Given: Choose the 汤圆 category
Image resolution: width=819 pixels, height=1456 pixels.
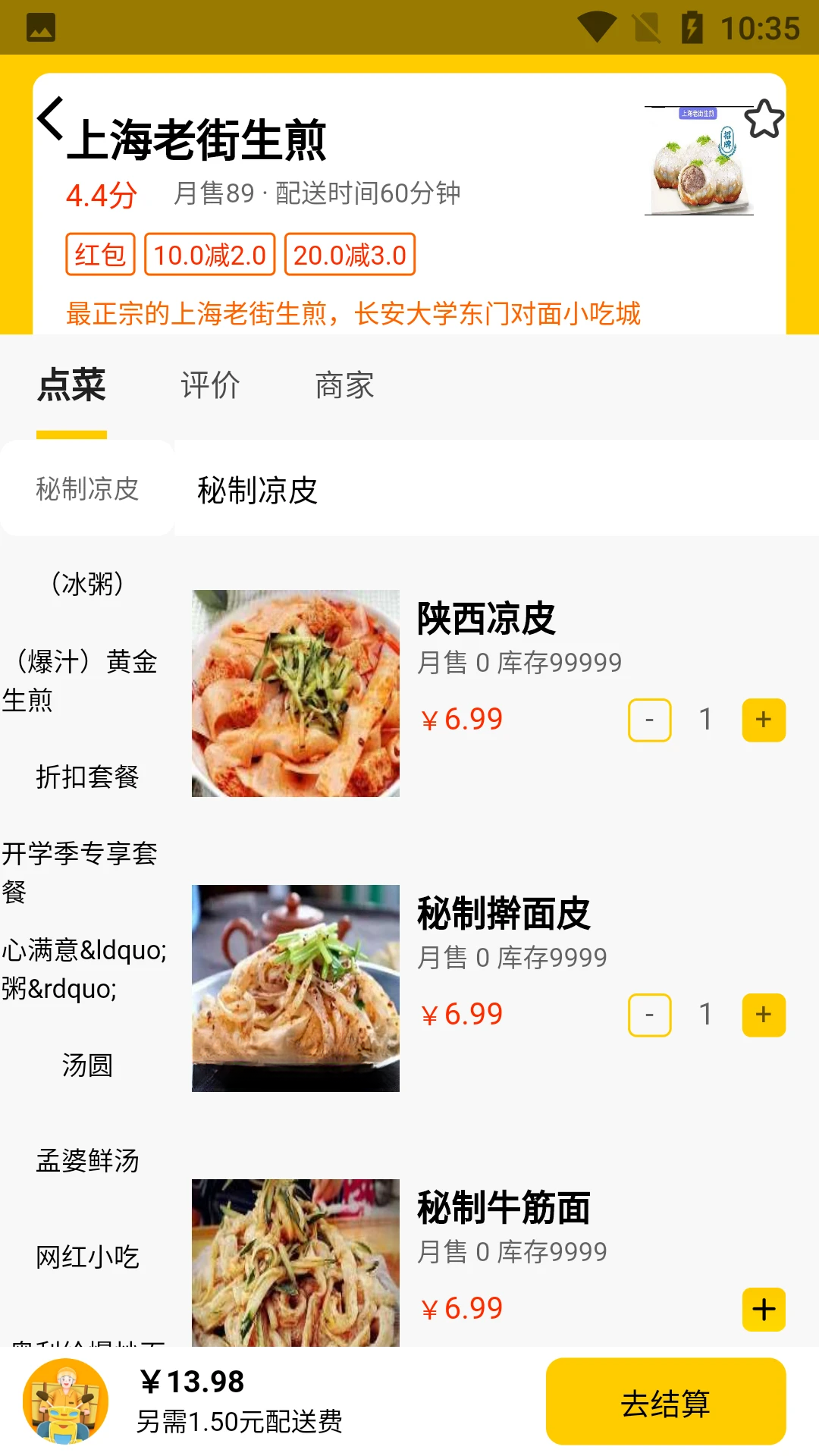Looking at the screenshot, I should (x=87, y=1065).
